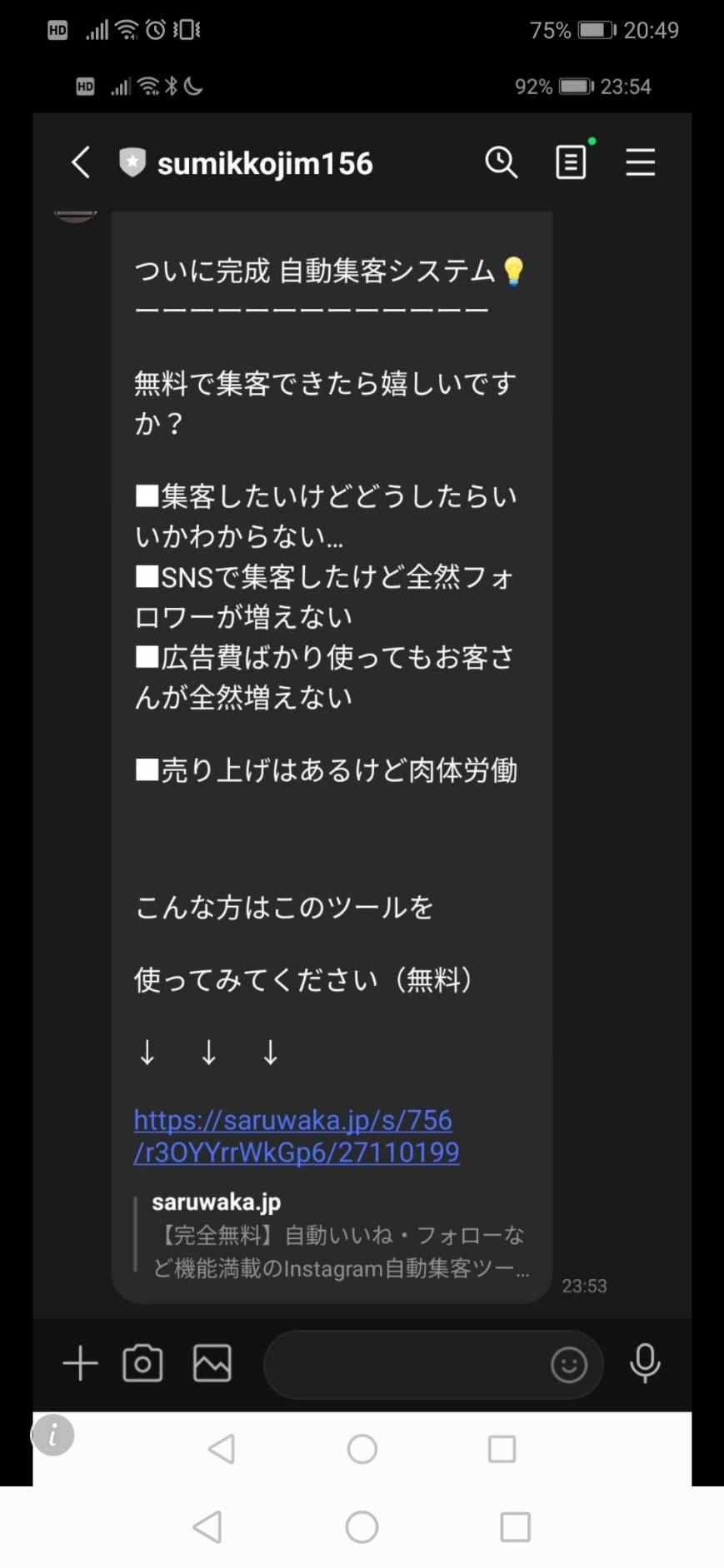Record a voice message with the mic
This screenshot has width=724, height=1568.
(645, 1364)
